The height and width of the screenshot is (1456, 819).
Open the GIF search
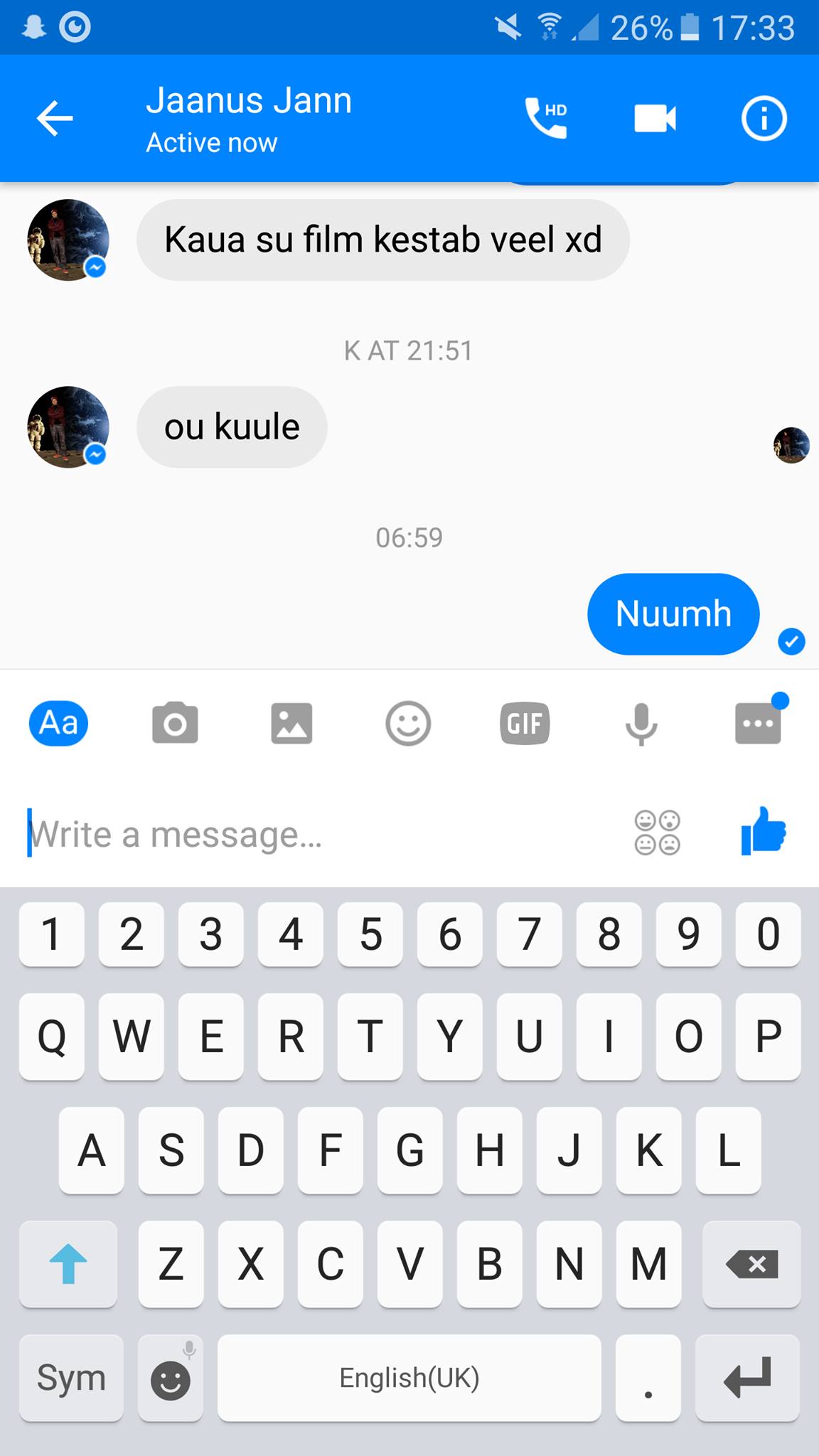525,724
